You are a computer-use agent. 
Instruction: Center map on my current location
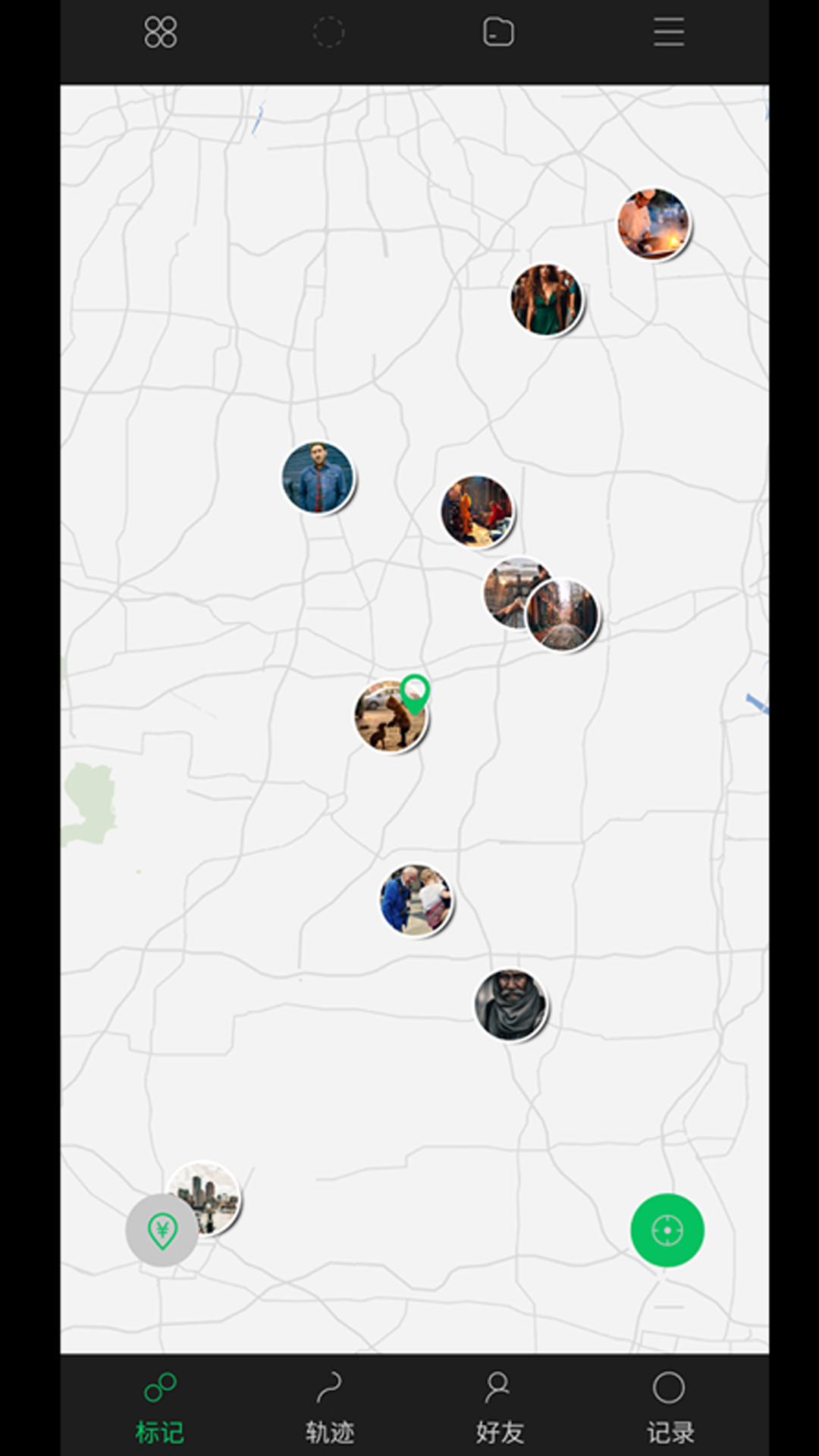click(x=667, y=1230)
